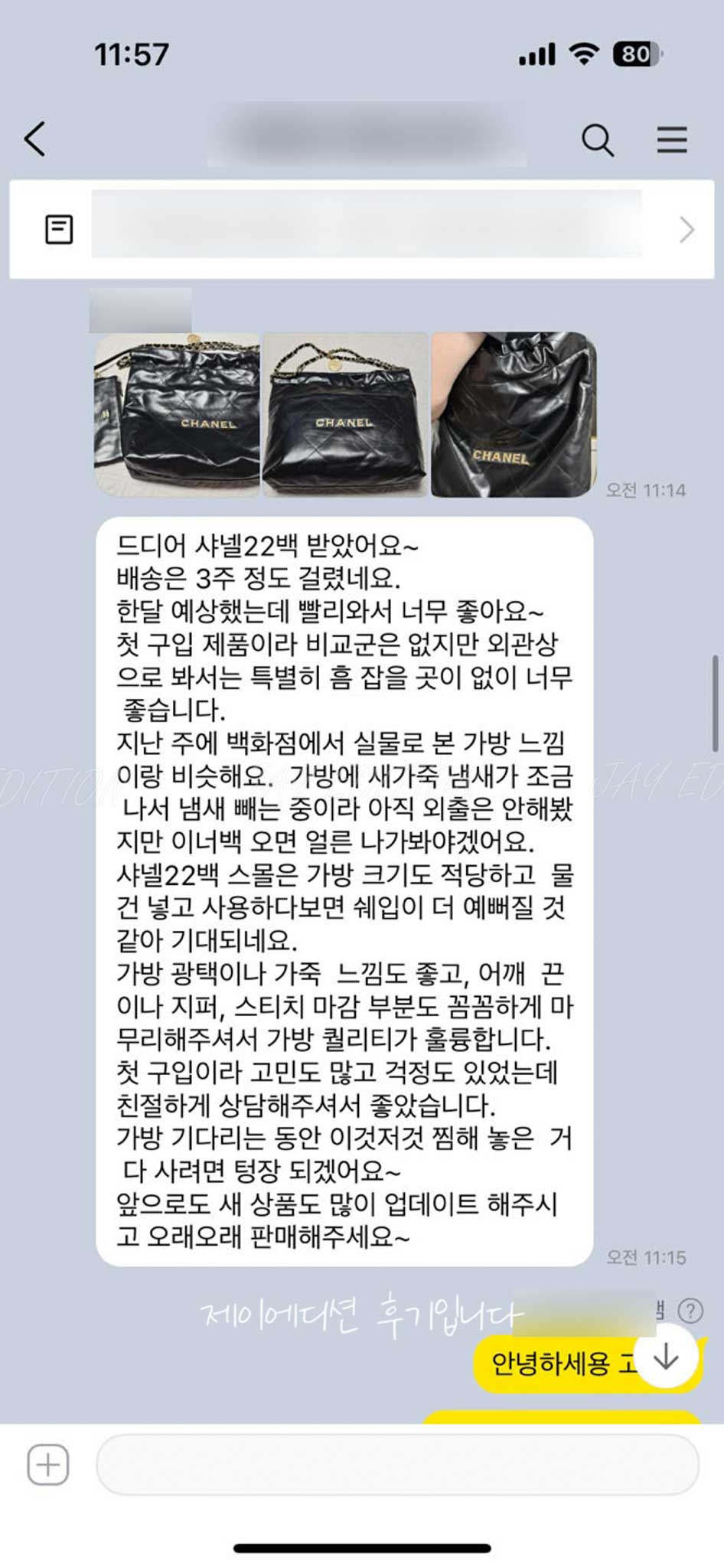Go back to the chat list
Viewport: 724px width, 1568px height.
[x=35, y=139]
